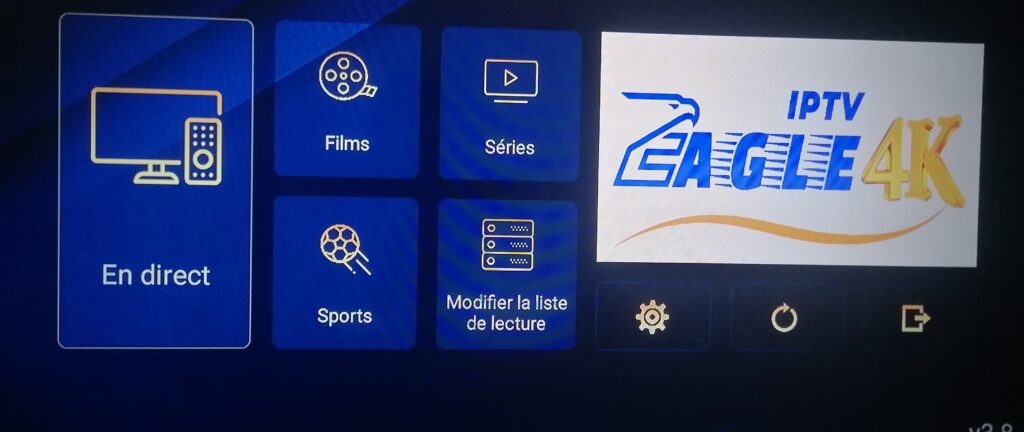
Task: Tap the logout exit icon
Action: 915,318
